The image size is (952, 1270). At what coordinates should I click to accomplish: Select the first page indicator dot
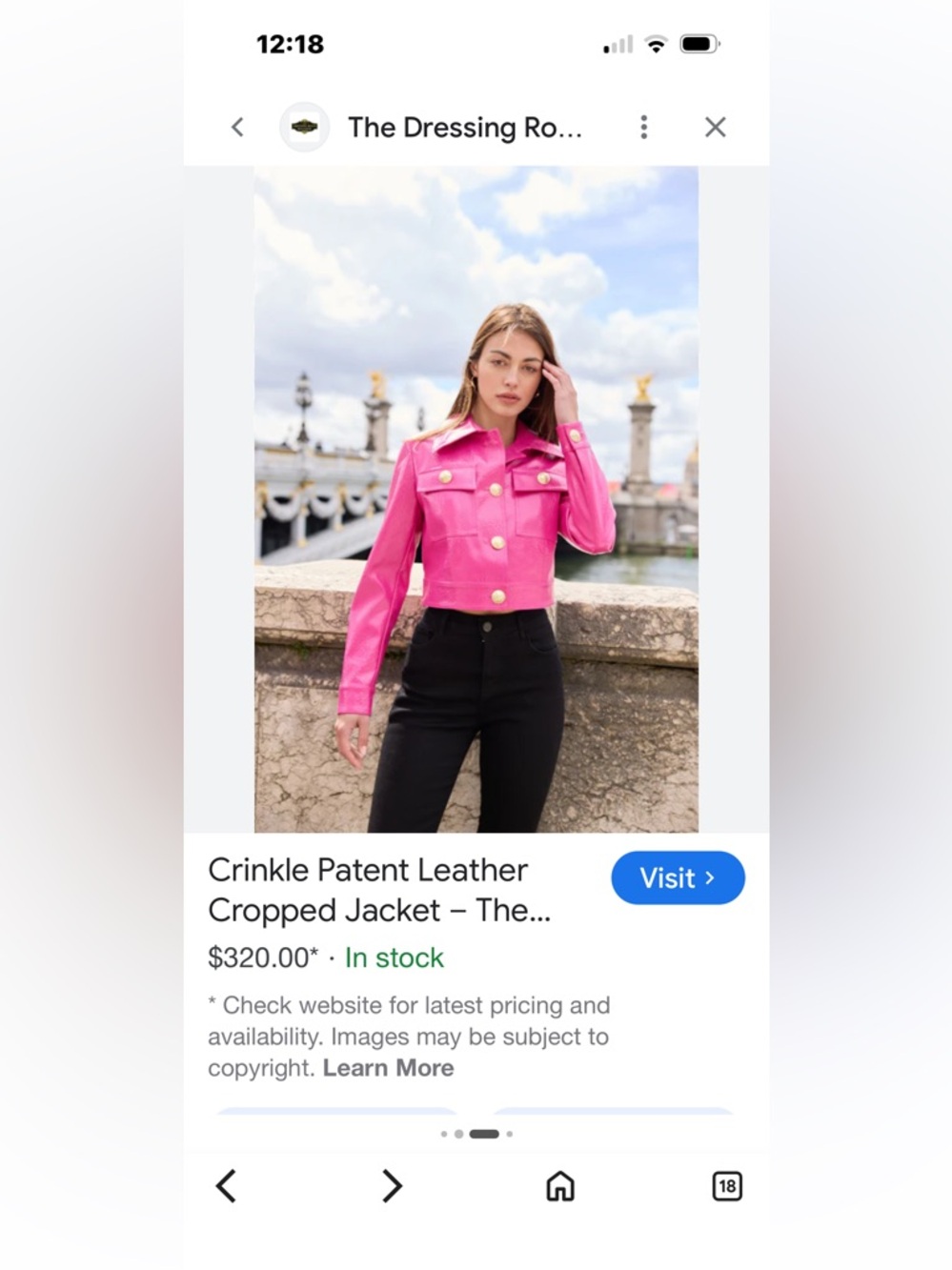444,1134
